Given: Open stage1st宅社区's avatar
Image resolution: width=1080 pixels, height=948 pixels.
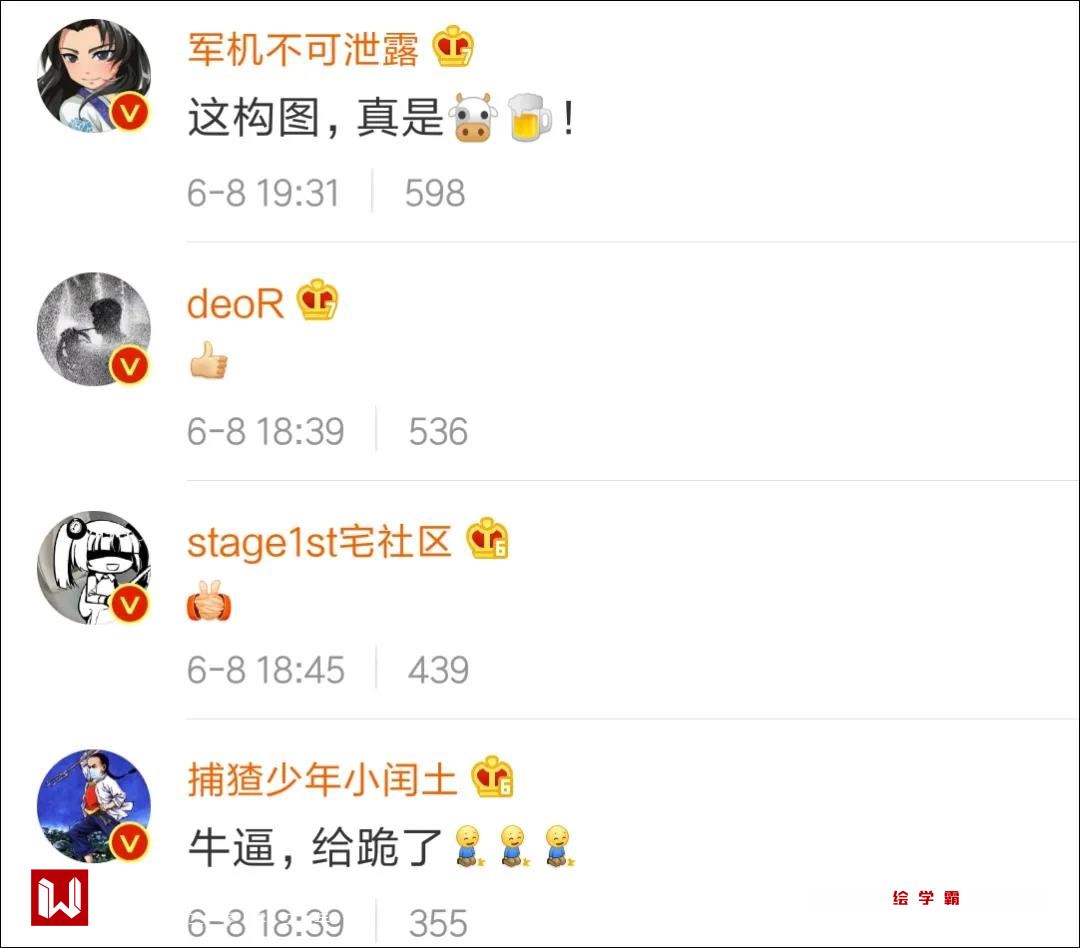Looking at the screenshot, I should click(94, 567).
